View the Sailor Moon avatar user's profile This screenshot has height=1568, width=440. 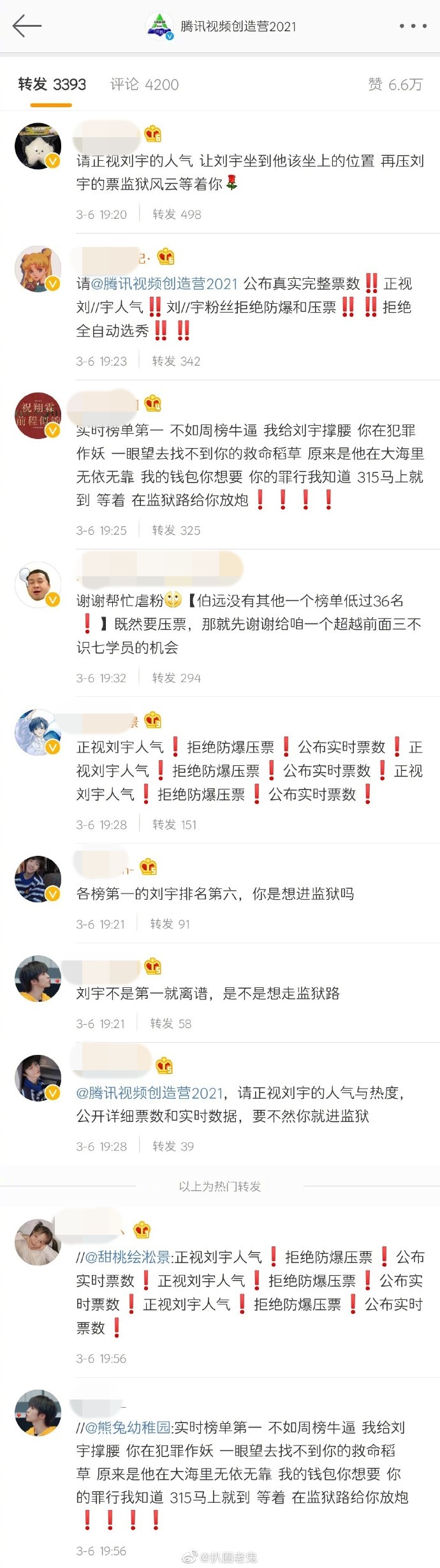tap(38, 269)
